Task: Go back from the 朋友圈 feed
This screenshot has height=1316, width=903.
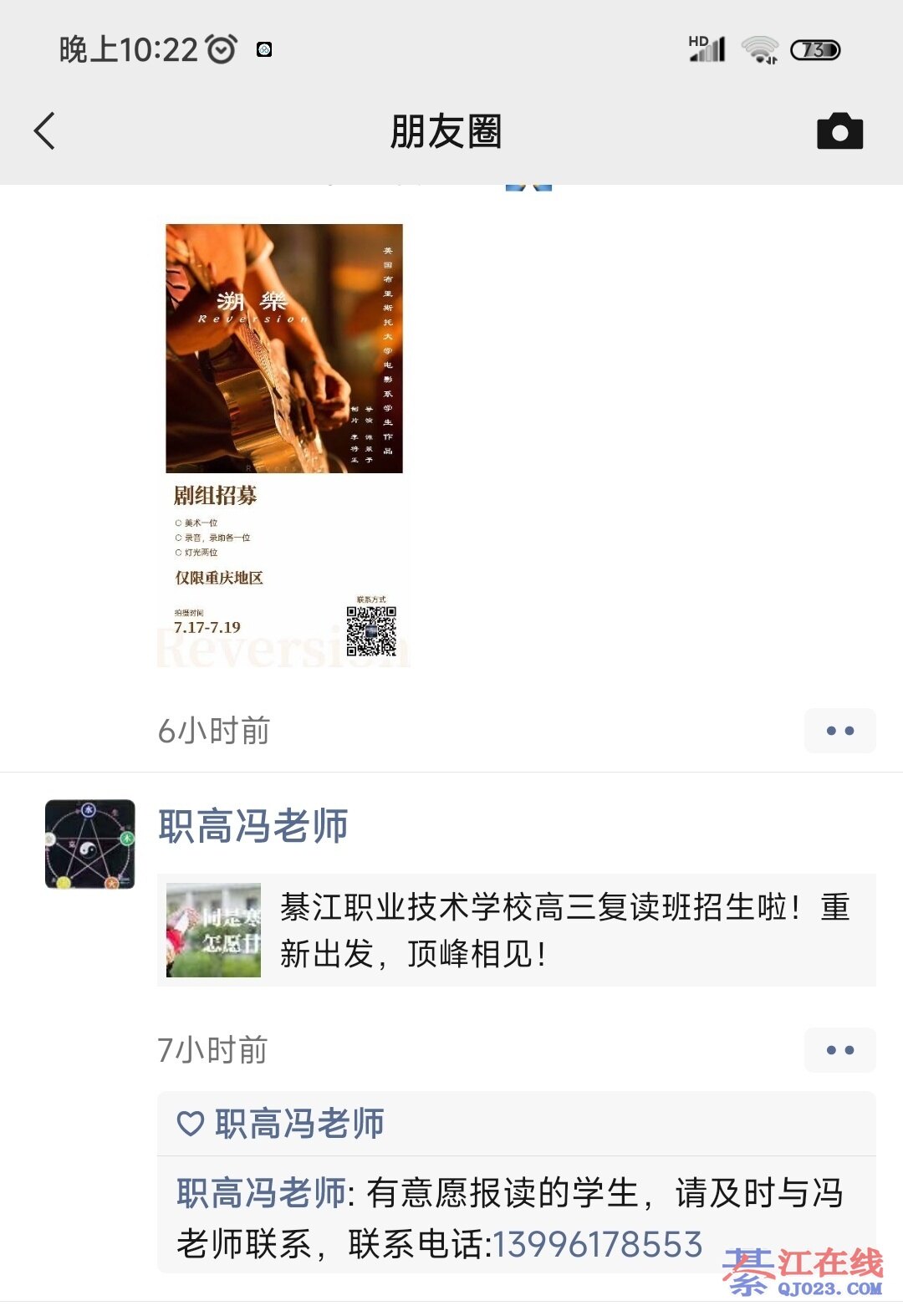Action: tap(45, 131)
